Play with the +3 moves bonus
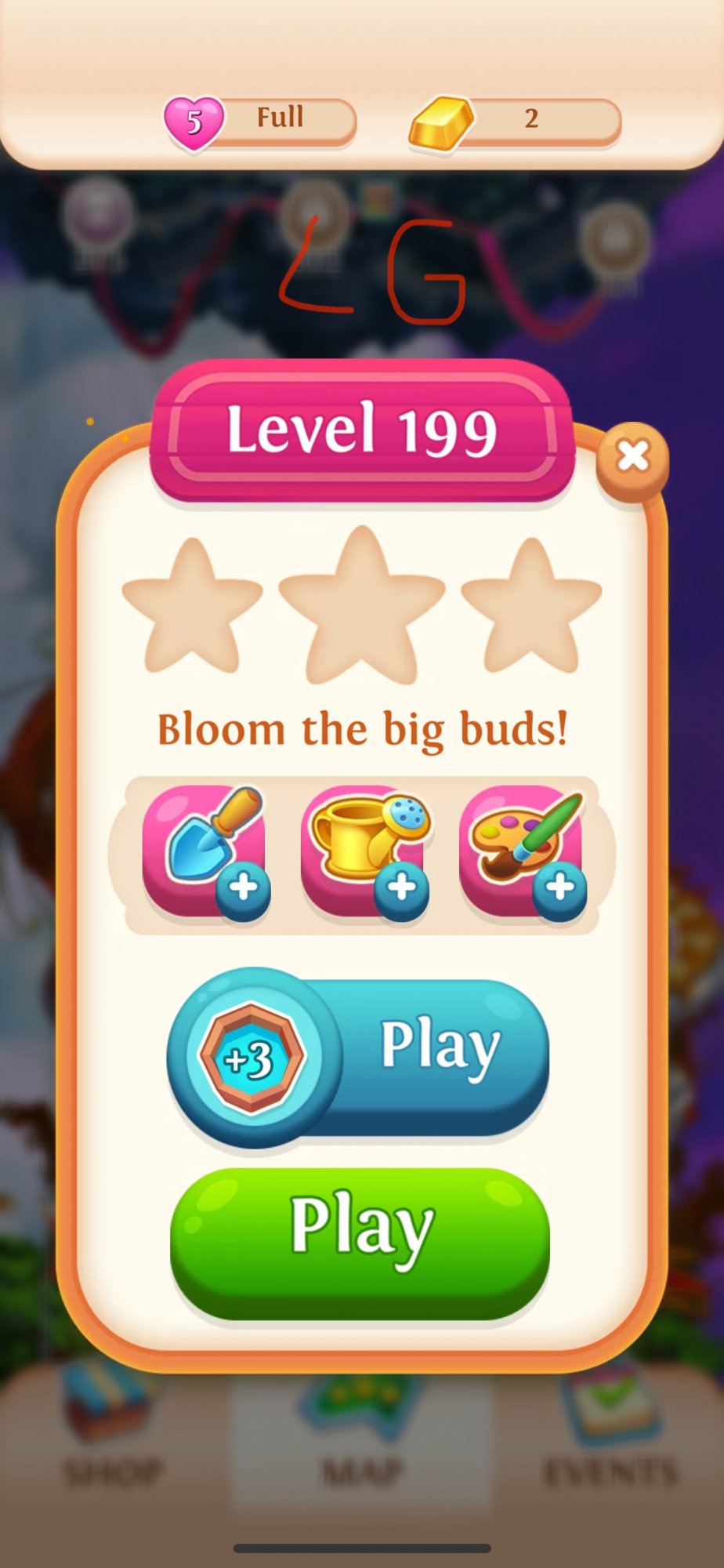This screenshot has width=724, height=1568. (x=359, y=1056)
